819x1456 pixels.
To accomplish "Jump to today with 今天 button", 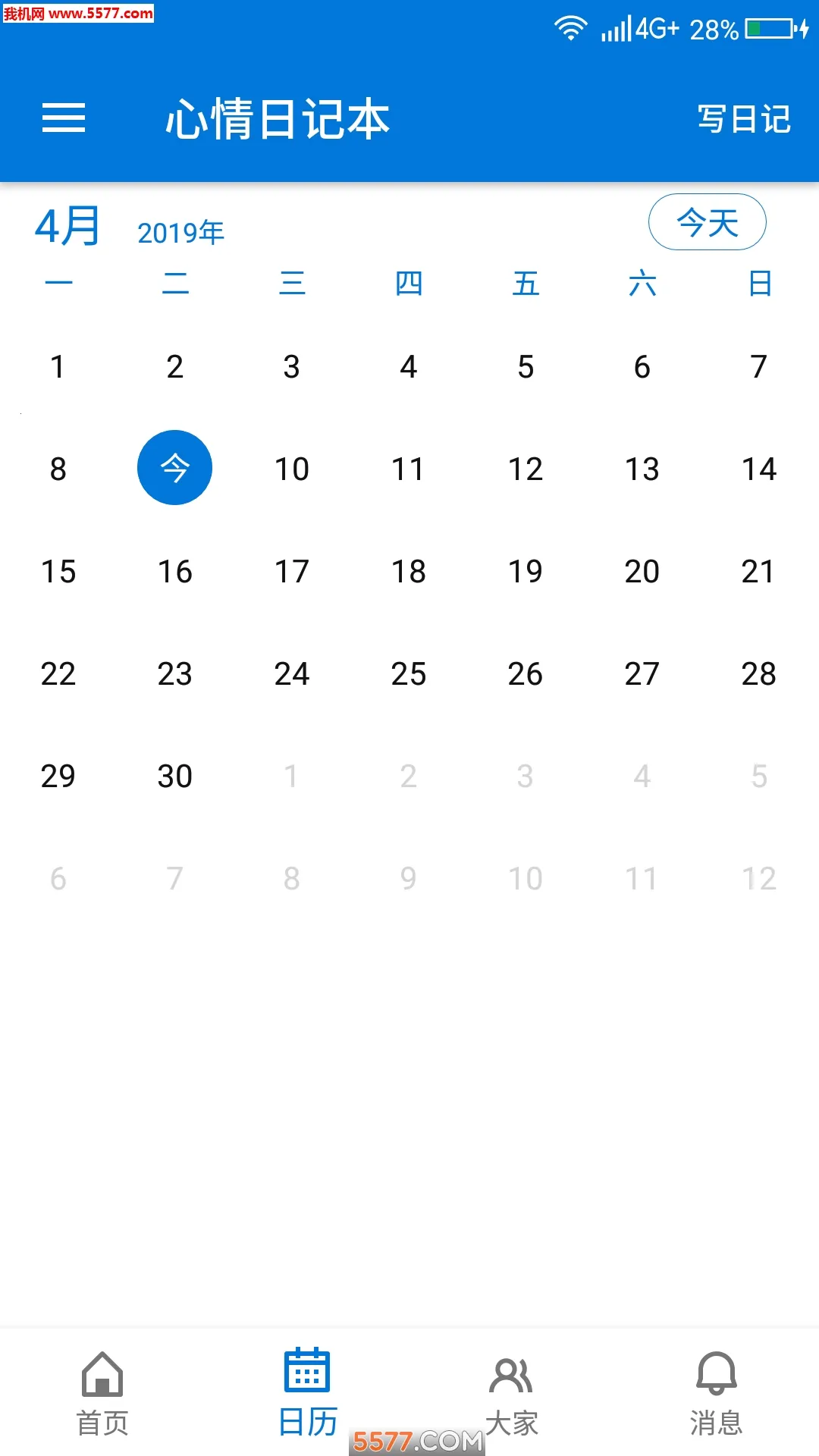I will click(707, 222).
